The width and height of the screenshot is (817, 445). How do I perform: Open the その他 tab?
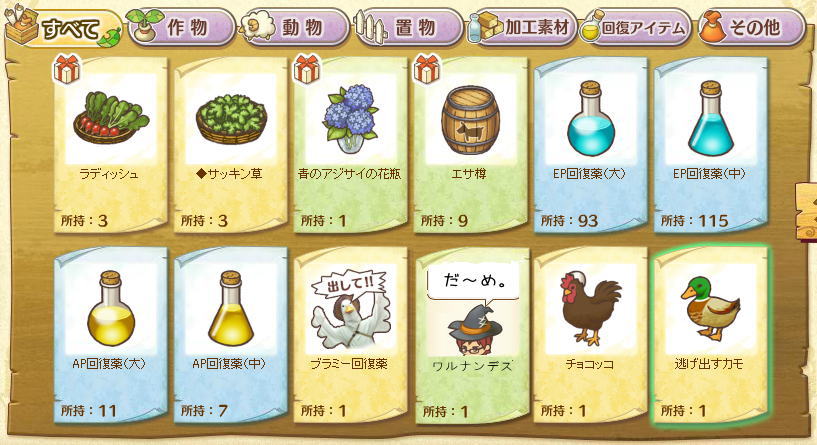753,28
